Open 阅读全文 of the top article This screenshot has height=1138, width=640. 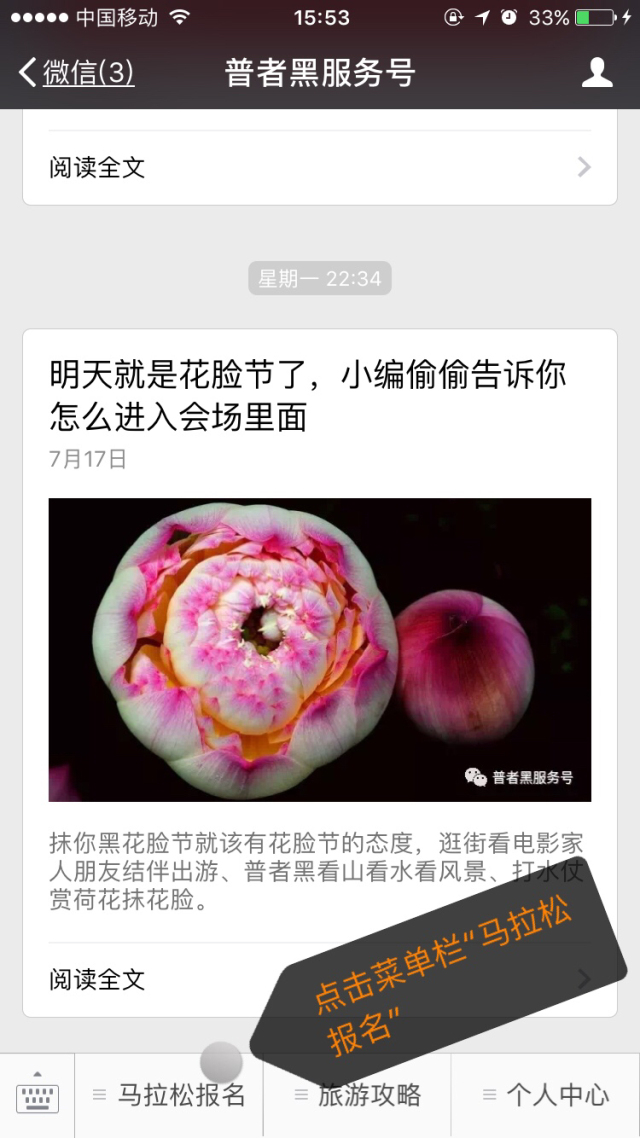[x=320, y=168]
